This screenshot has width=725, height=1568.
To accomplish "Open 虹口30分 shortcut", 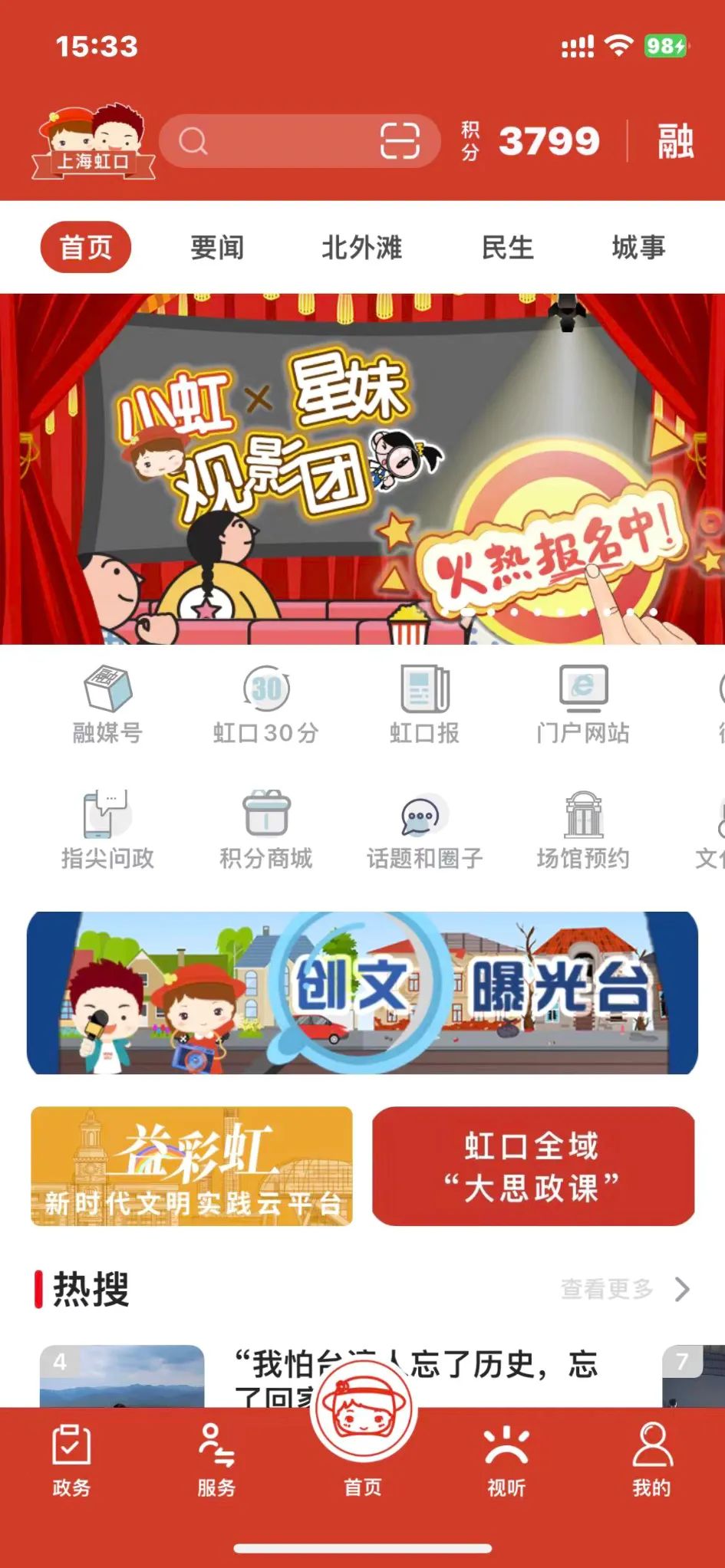I will 265,705.
